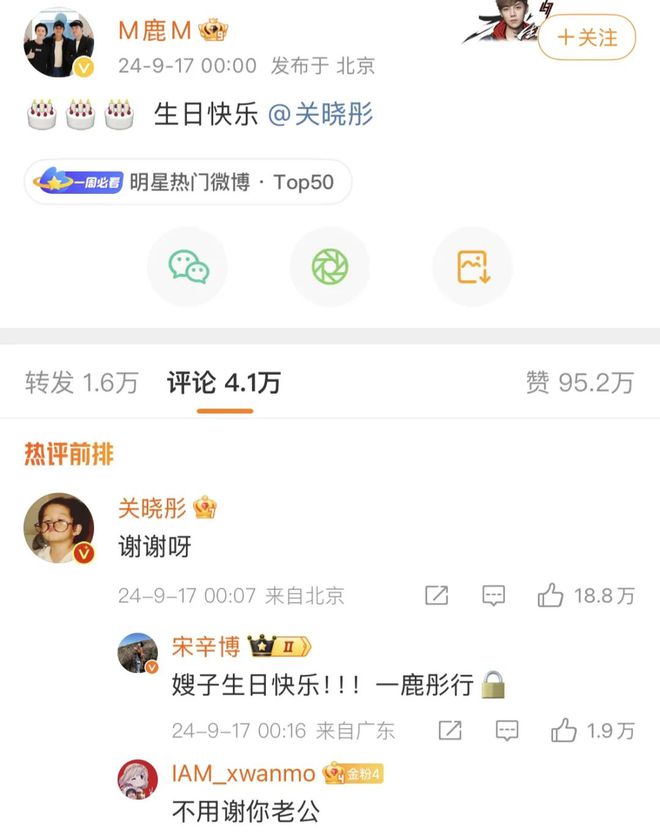The height and width of the screenshot is (836, 660).
Task: Open the @关晓彤 mention link
Action: tap(320, 114)
